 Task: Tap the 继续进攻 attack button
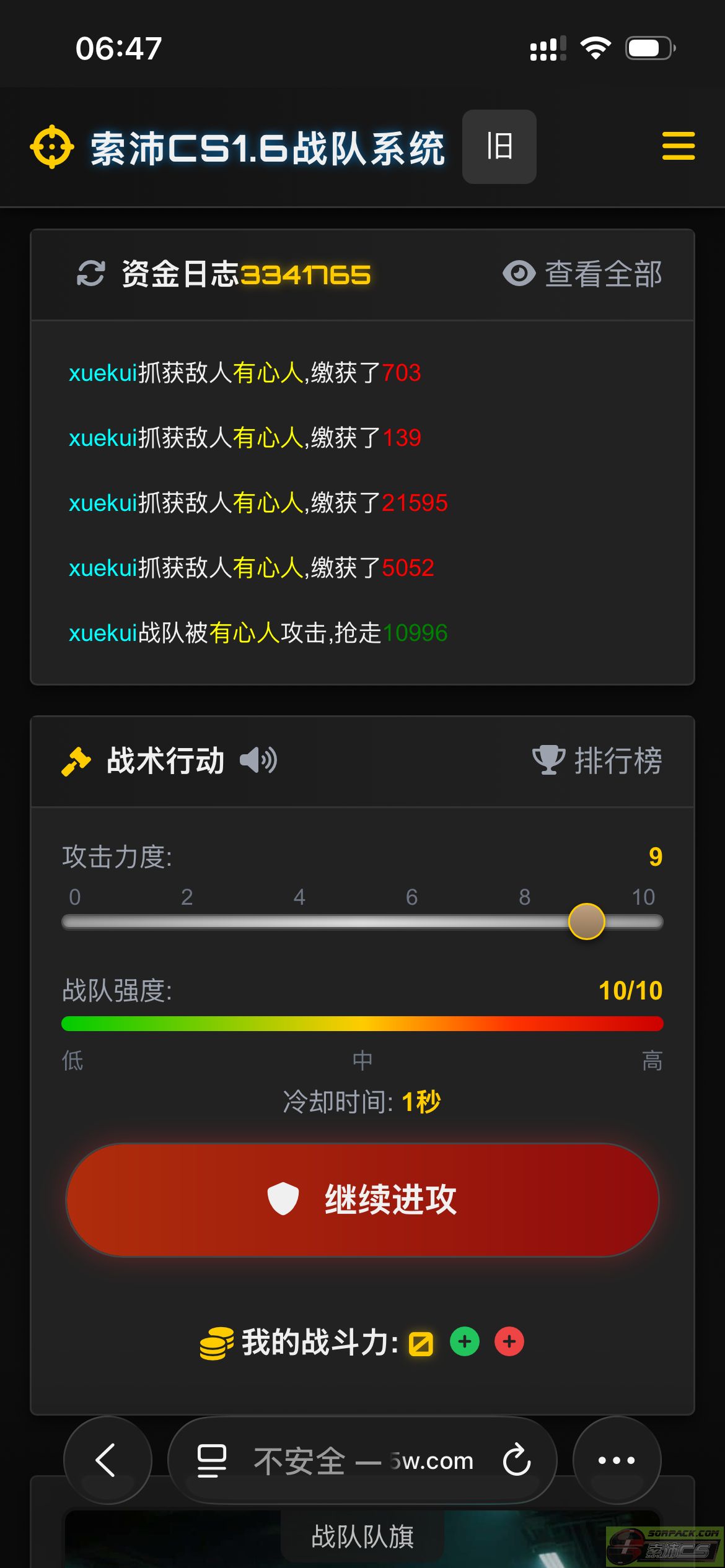pyautogui.click(x=362, y=1200)
